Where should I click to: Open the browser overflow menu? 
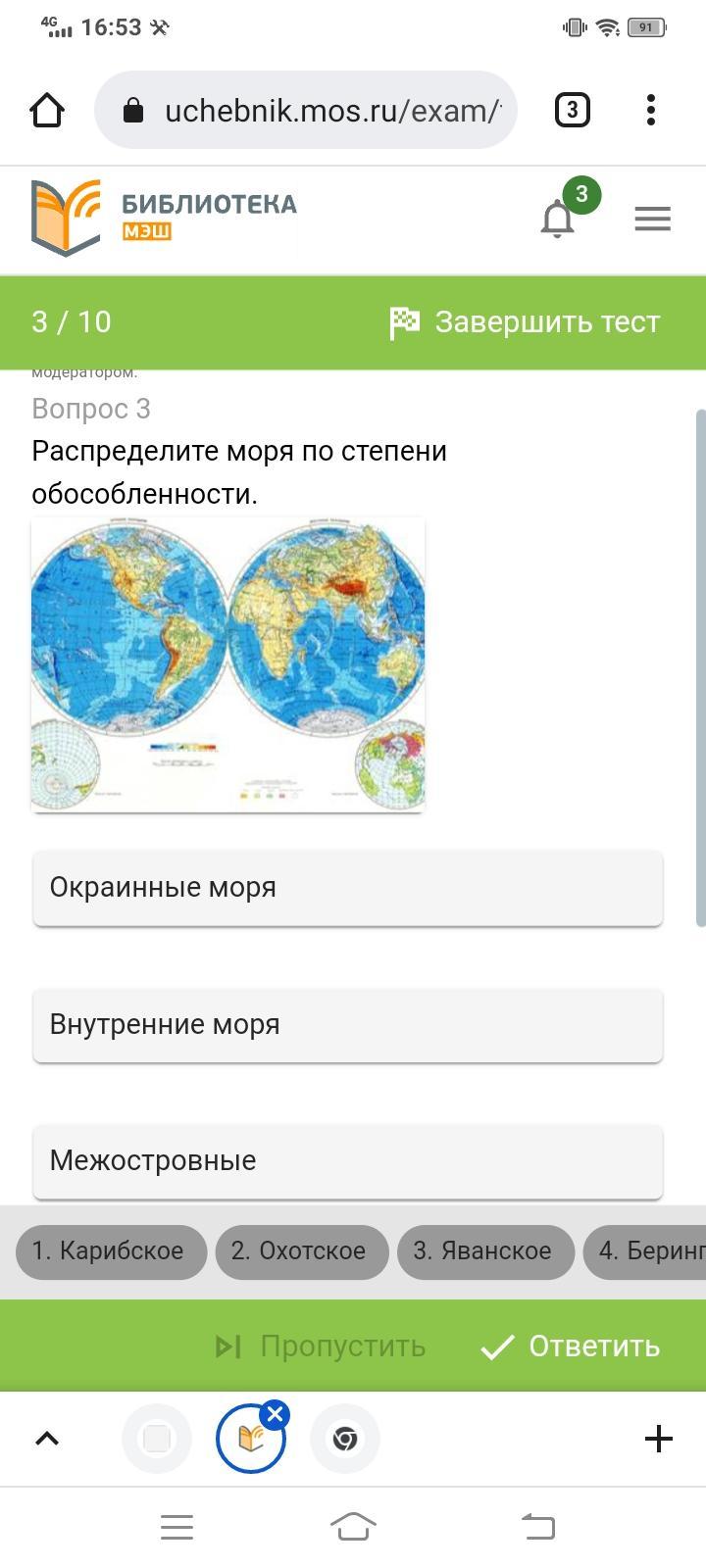pyautogui.click(x=651, y=110)
